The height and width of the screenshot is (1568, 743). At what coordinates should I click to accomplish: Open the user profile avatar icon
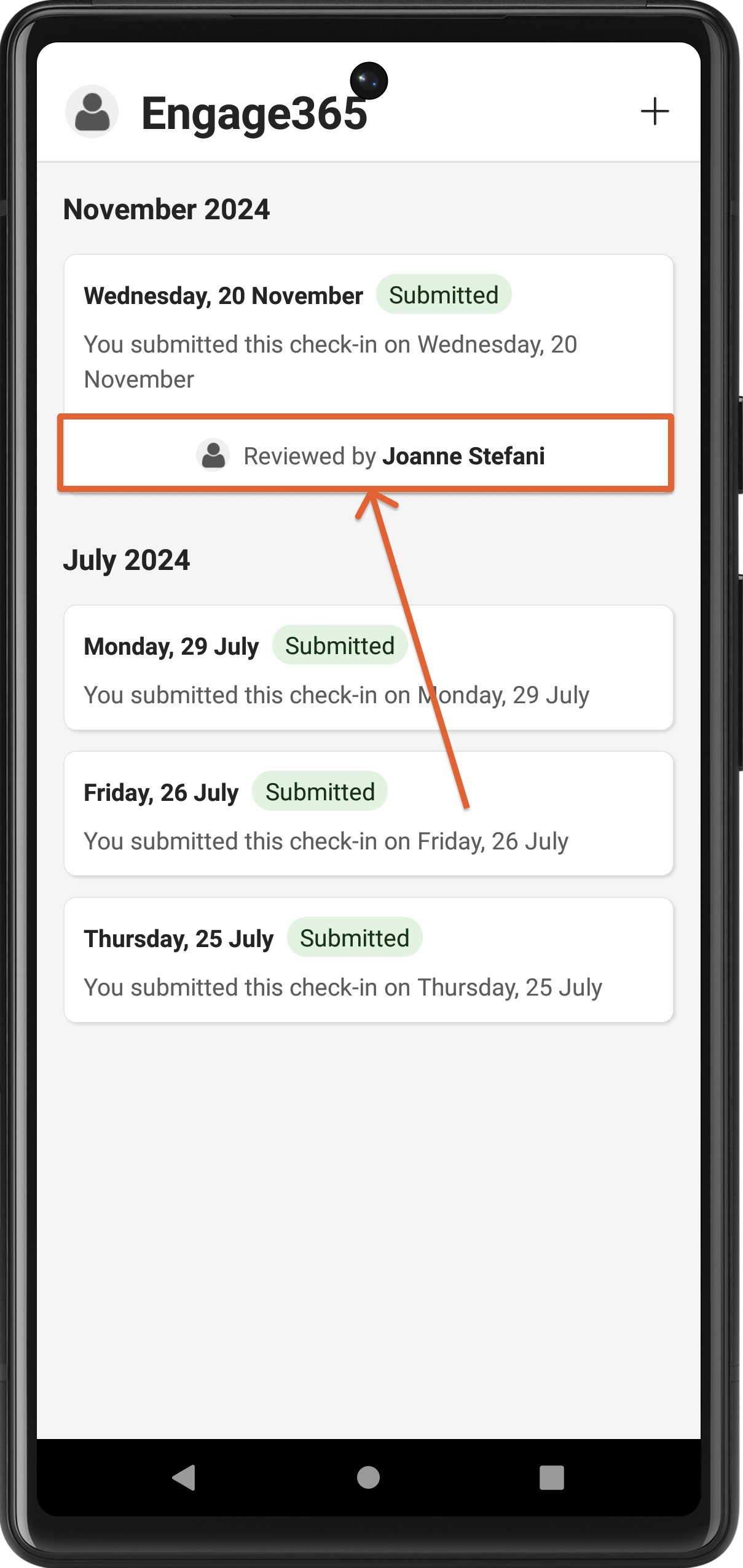[92, 111]
